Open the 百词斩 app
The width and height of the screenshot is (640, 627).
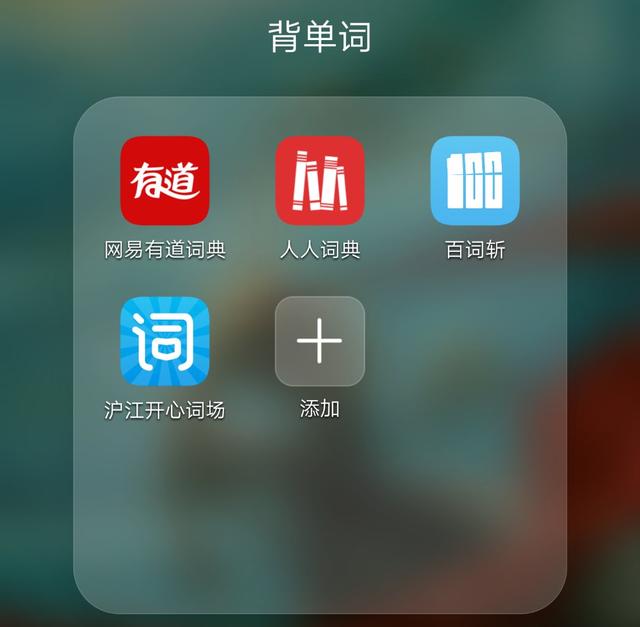pos(475,181)
